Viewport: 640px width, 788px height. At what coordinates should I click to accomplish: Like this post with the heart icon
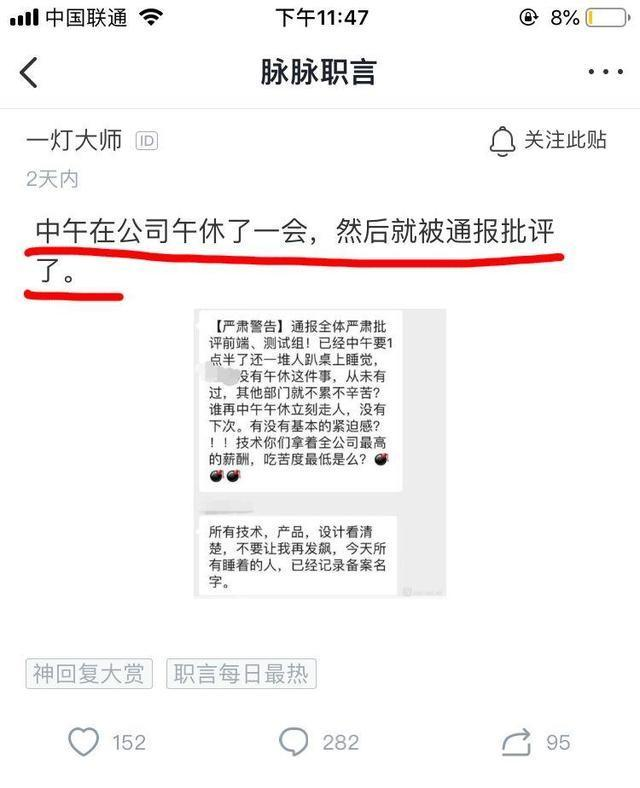(x=84, y=741)
